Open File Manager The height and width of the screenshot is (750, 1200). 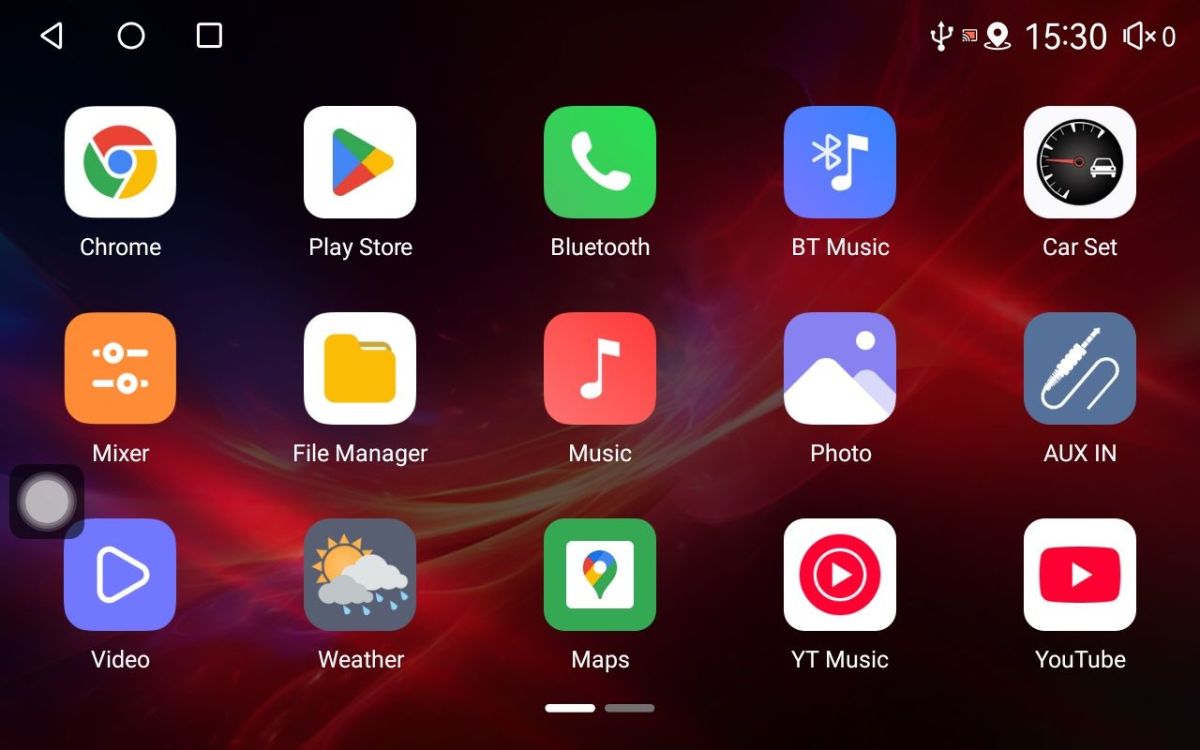pos(360,368)
